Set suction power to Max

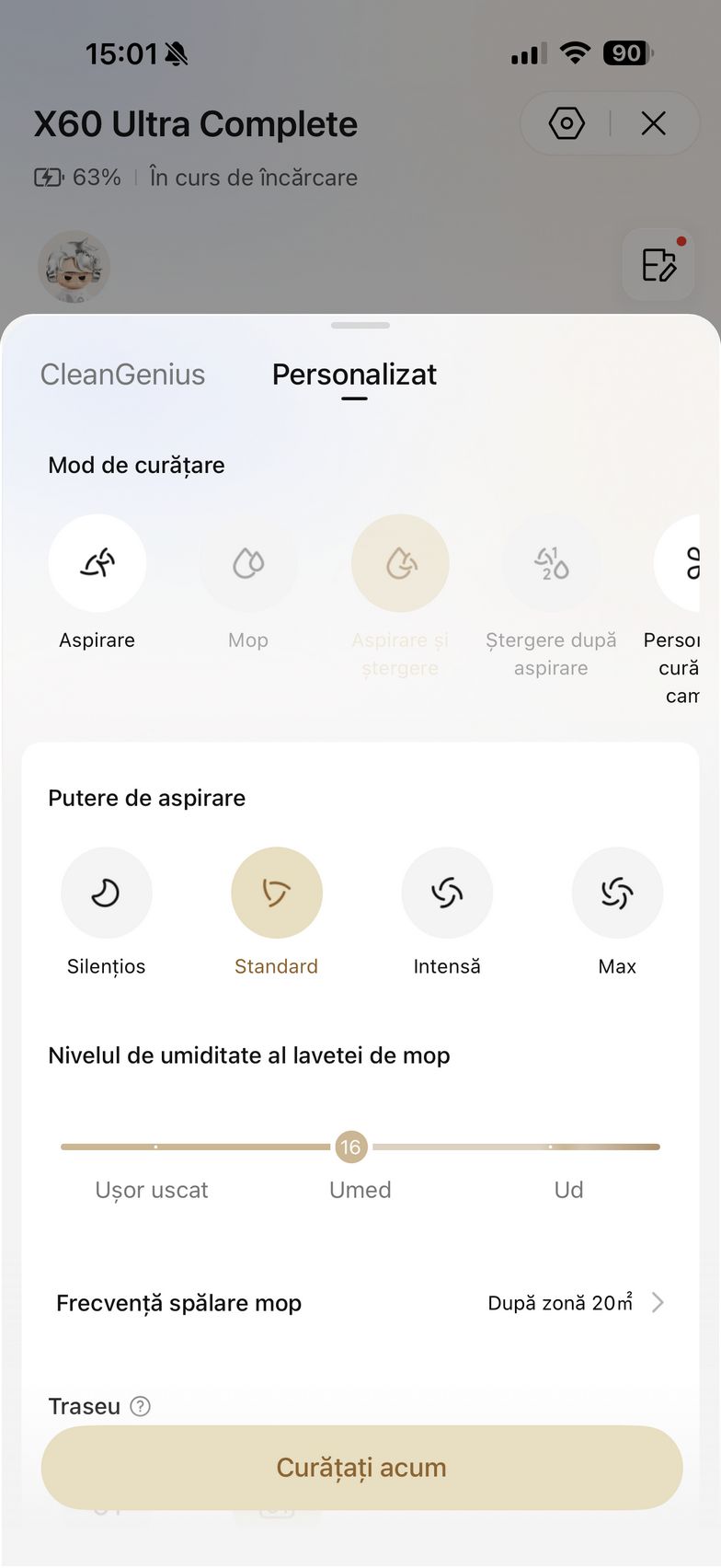[617, 893]
